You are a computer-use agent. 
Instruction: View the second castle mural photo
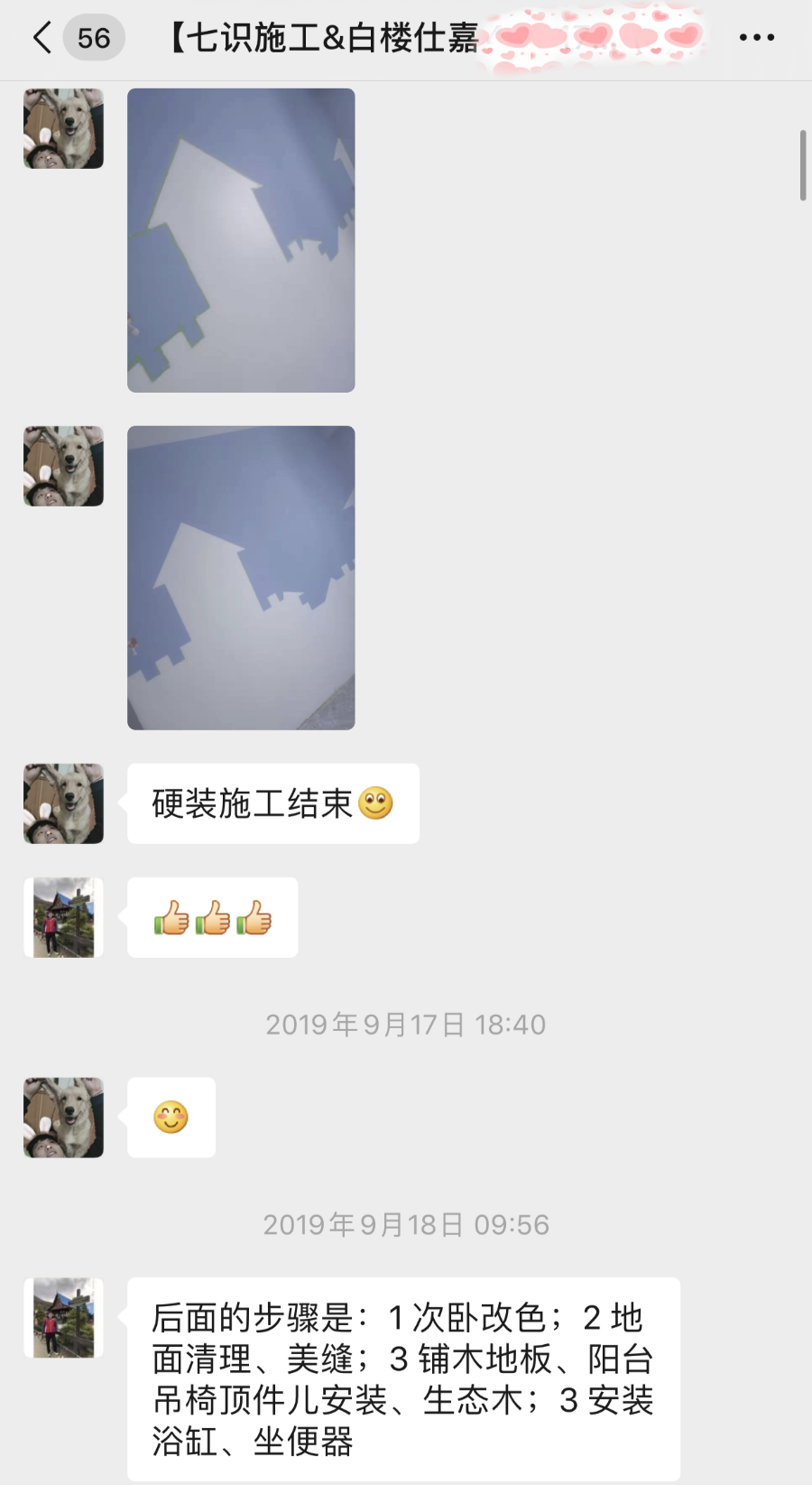[241, 578]
